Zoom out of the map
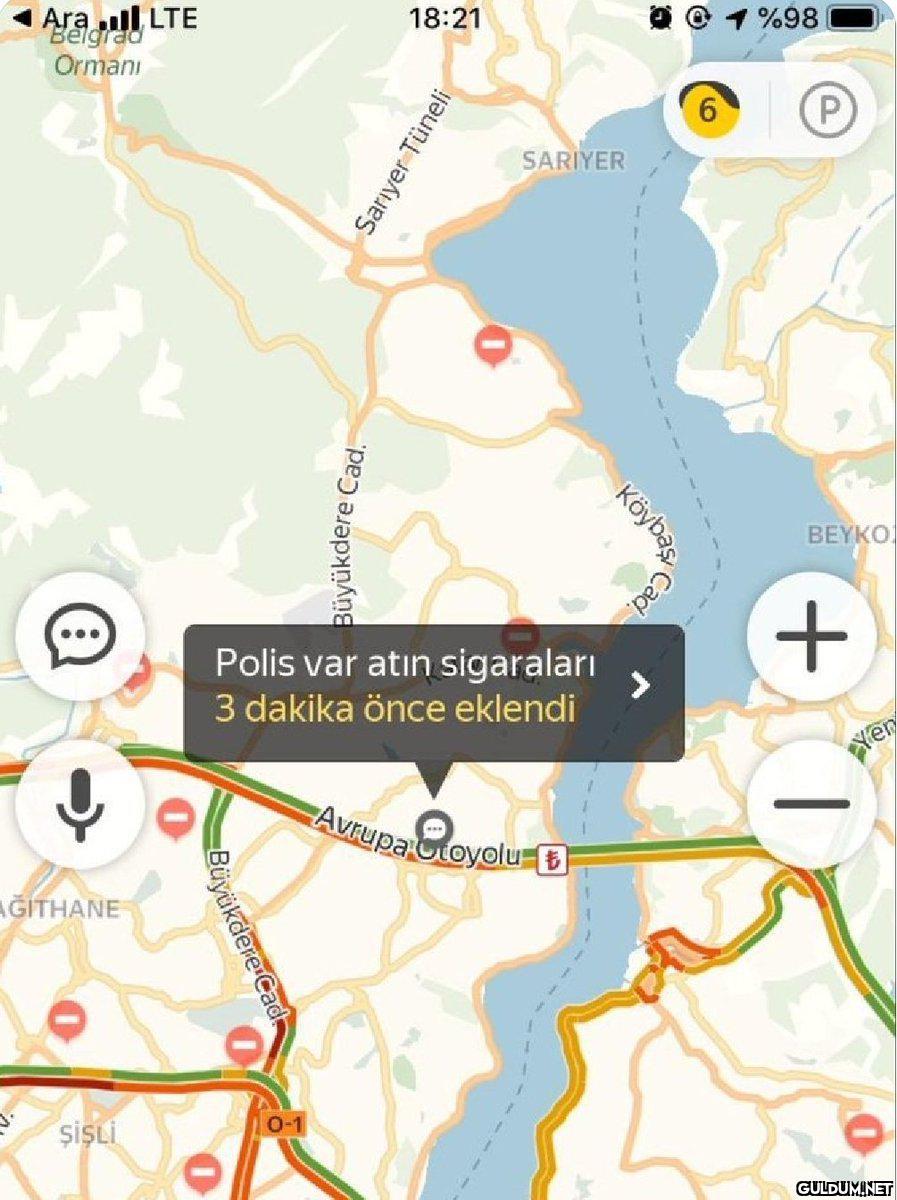The width and height of the screenshot is (897, 1200). click(x=811, y=803)
